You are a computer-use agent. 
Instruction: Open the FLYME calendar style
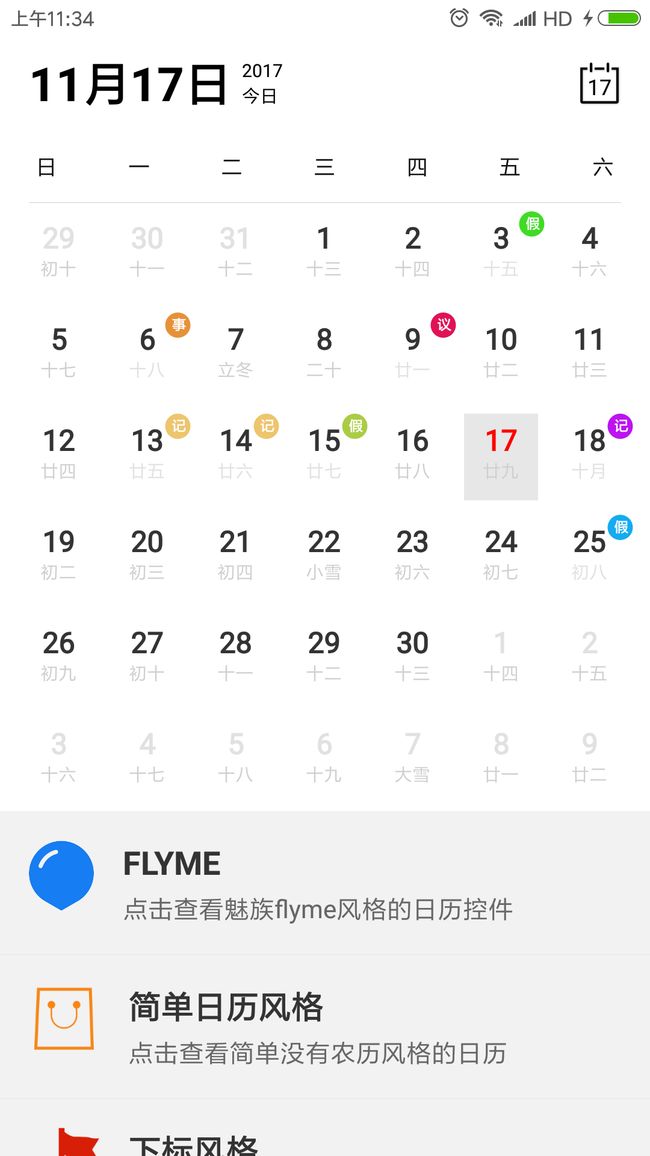click(325, 882)
